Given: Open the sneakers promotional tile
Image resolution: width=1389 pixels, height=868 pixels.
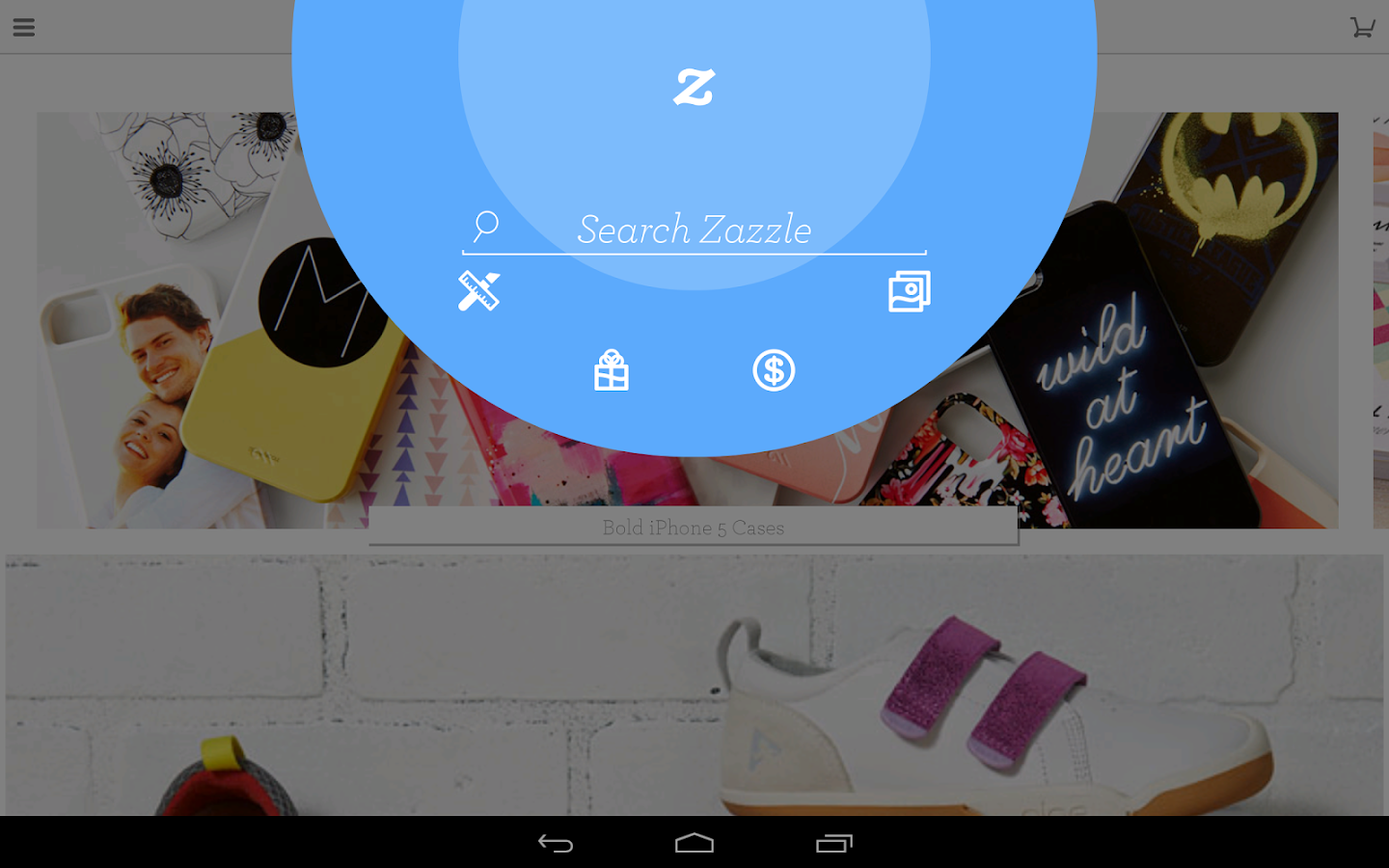Looking at the screenshot, I should click(x=694, y=685).
